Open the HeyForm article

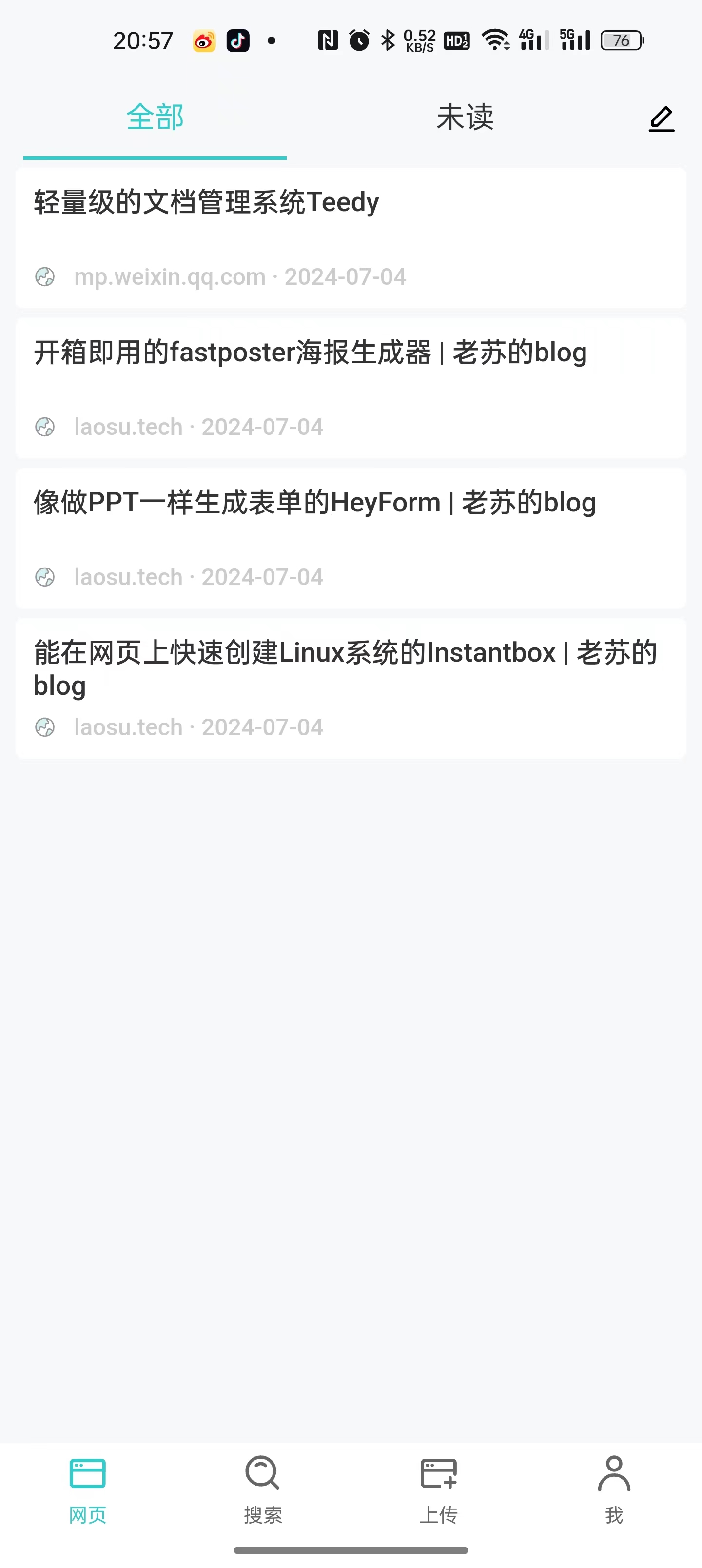coord(351,538)
